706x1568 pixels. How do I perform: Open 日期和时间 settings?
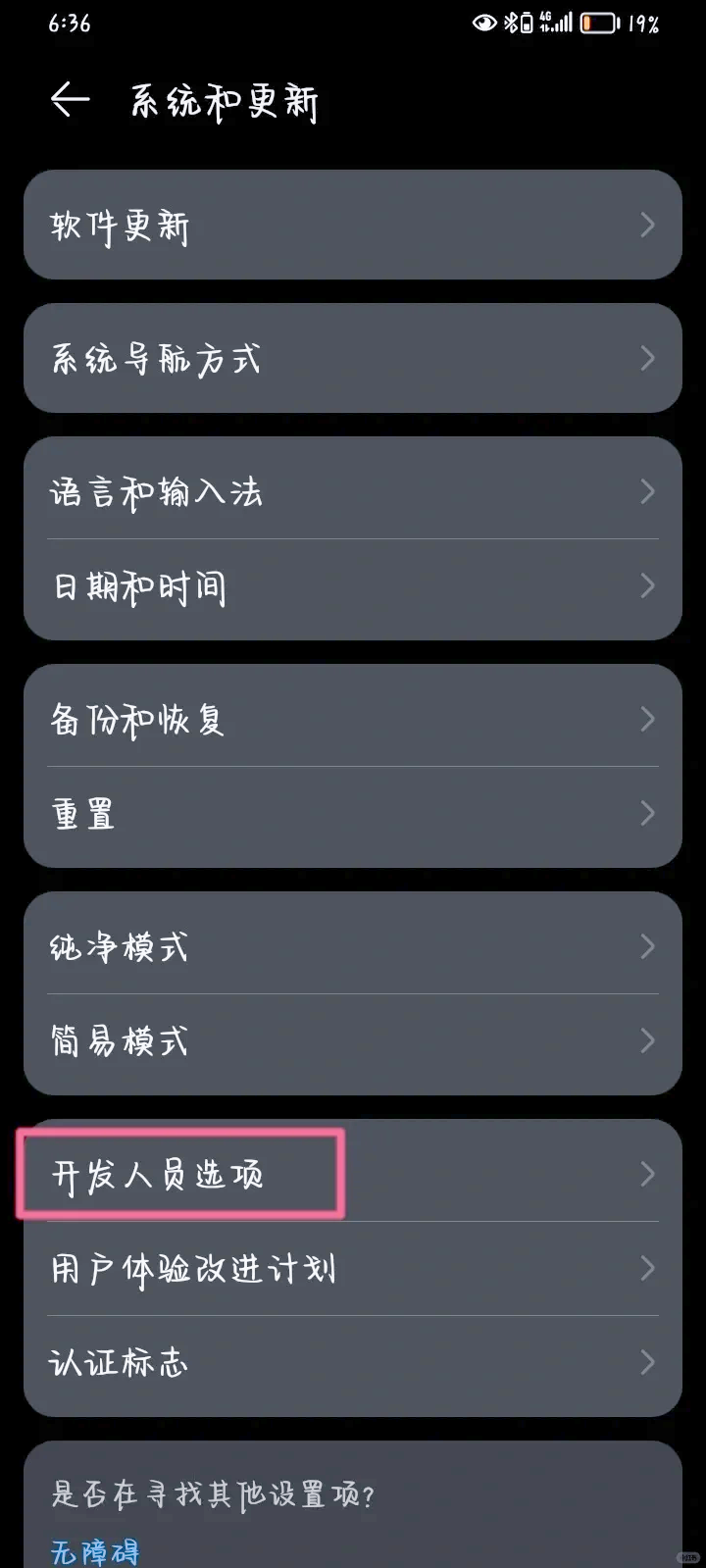pyautogui.click(x=353, y=586)
